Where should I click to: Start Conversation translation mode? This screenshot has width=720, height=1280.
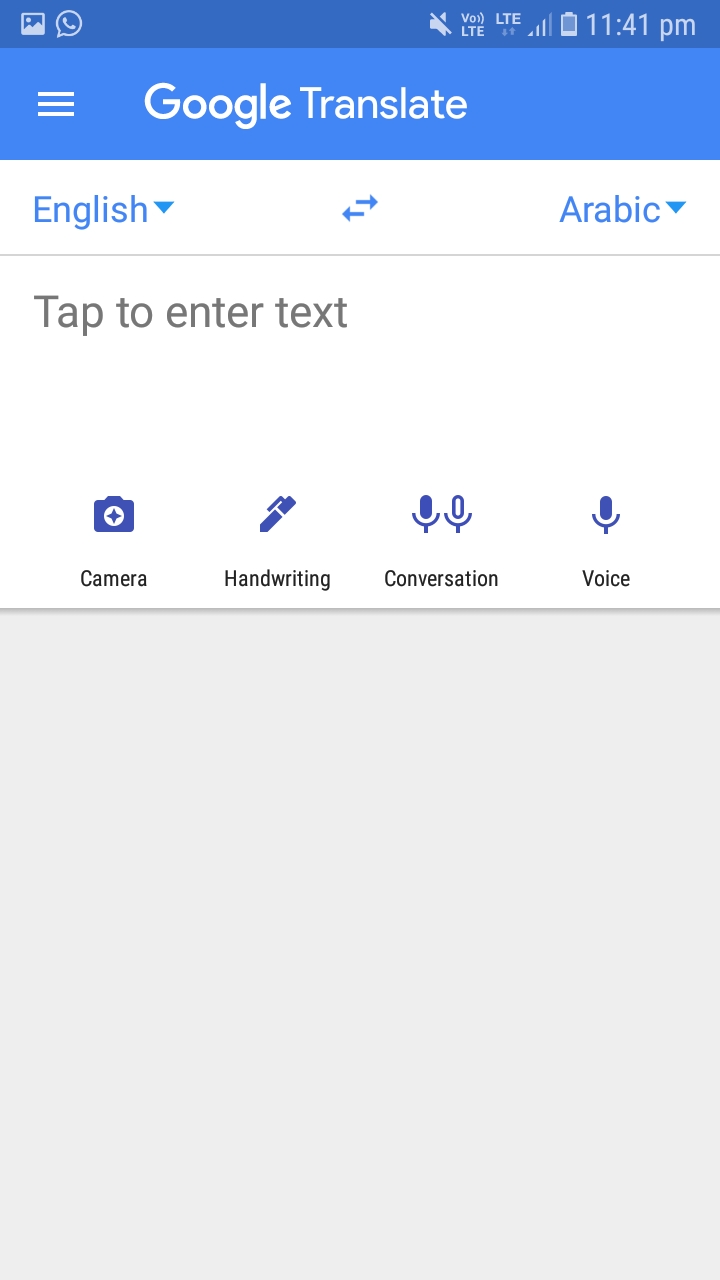(x=441, y=542)
